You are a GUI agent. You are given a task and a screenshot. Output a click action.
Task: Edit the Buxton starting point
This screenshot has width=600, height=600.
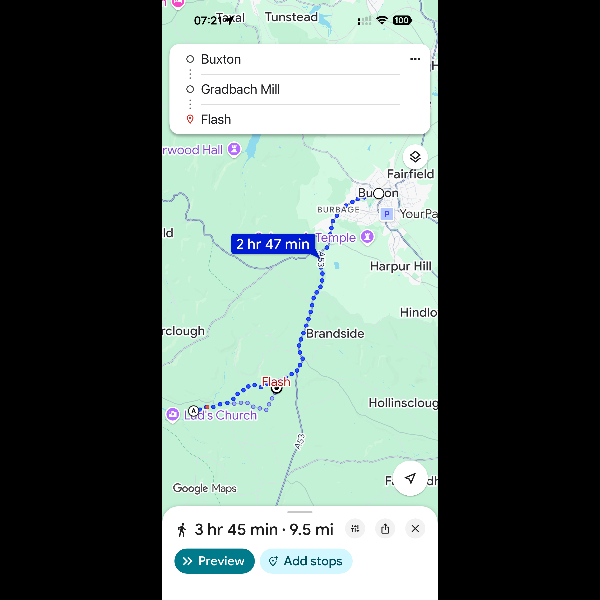pos(290,59)
